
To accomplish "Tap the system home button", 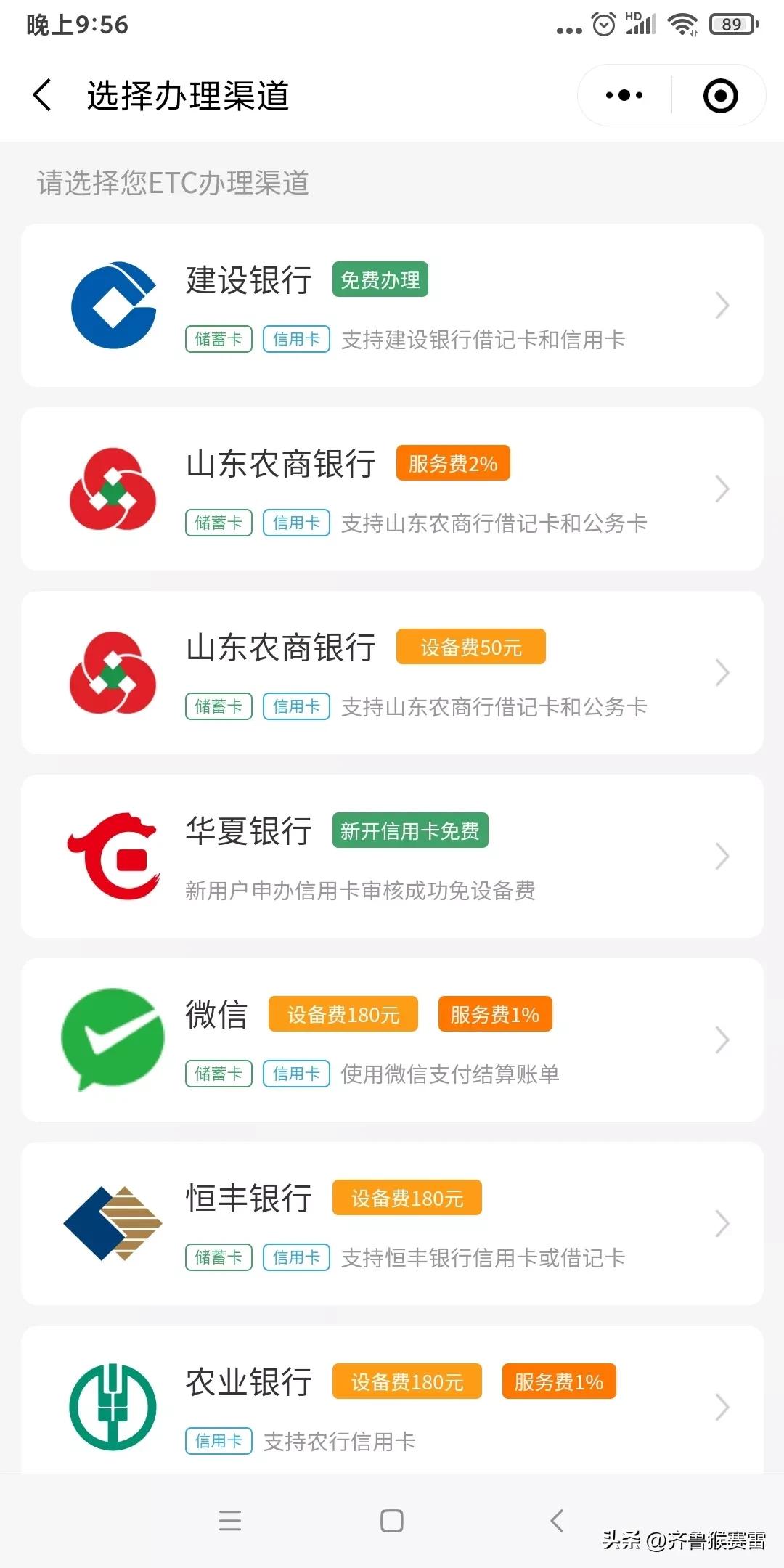I will [392, 1521].
